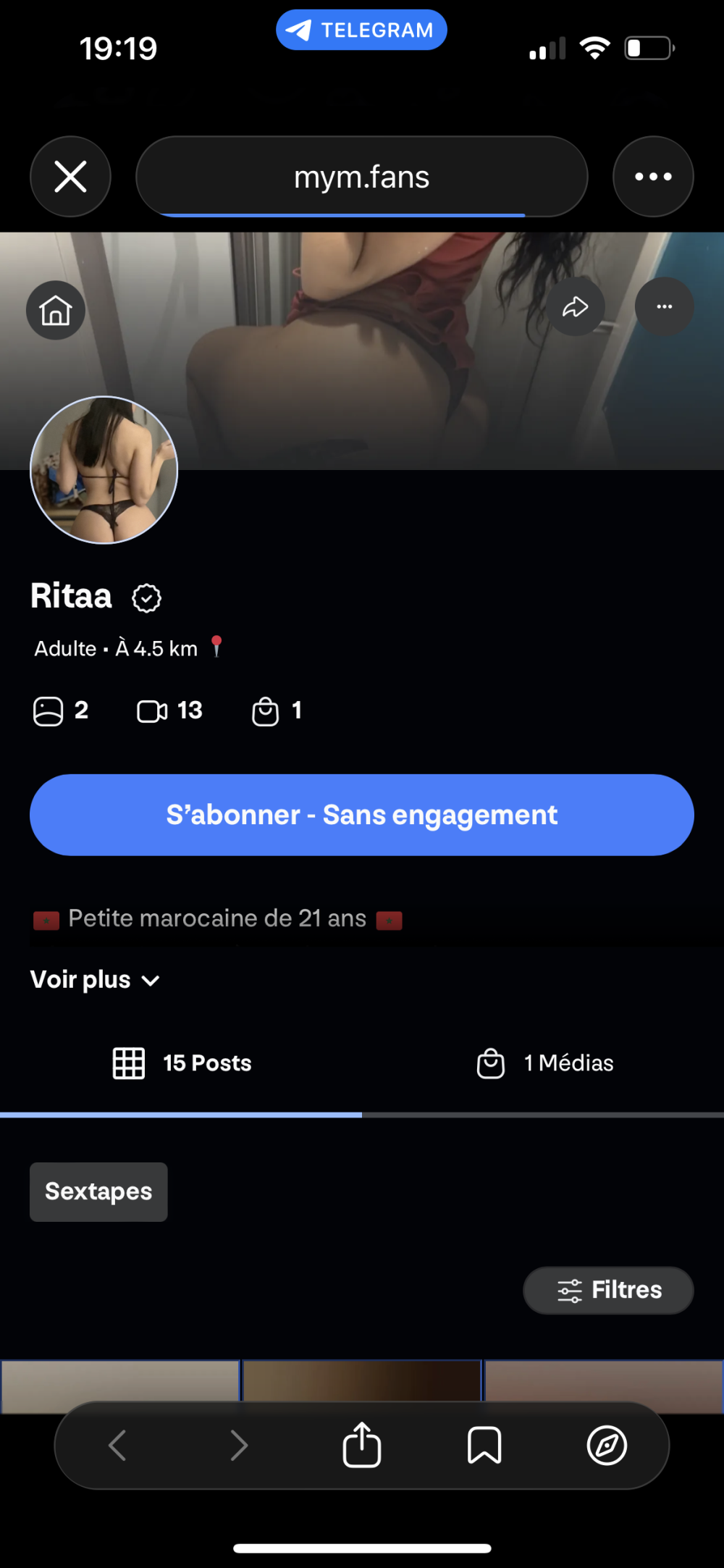View Ritaa's profile picture
The width and height of the screenshot is (724, 1568).
(x=104, y=470)
